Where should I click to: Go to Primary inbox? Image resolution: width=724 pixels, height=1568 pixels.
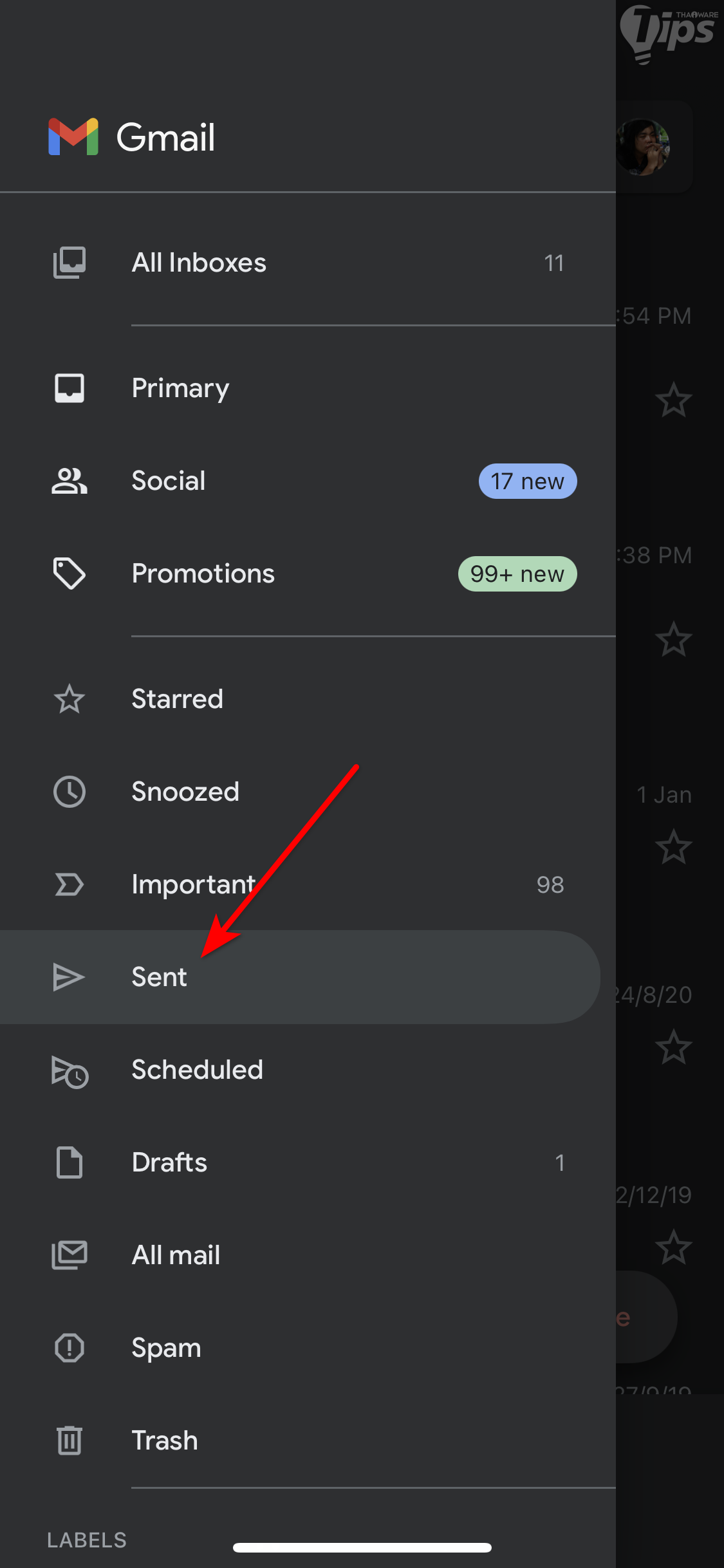(x=180, y=388)
